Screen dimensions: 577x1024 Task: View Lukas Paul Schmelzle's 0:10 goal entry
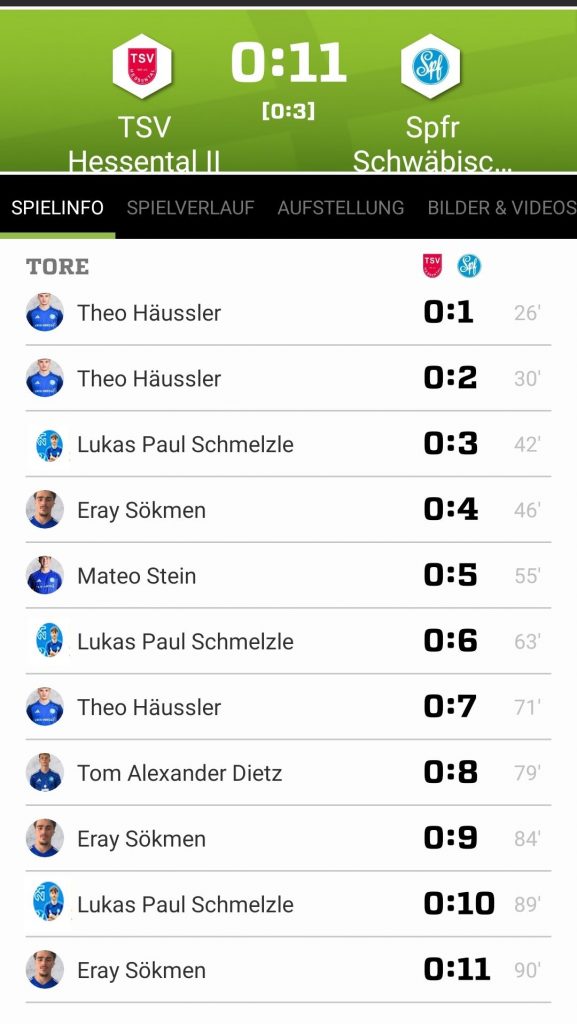point(288,904)
